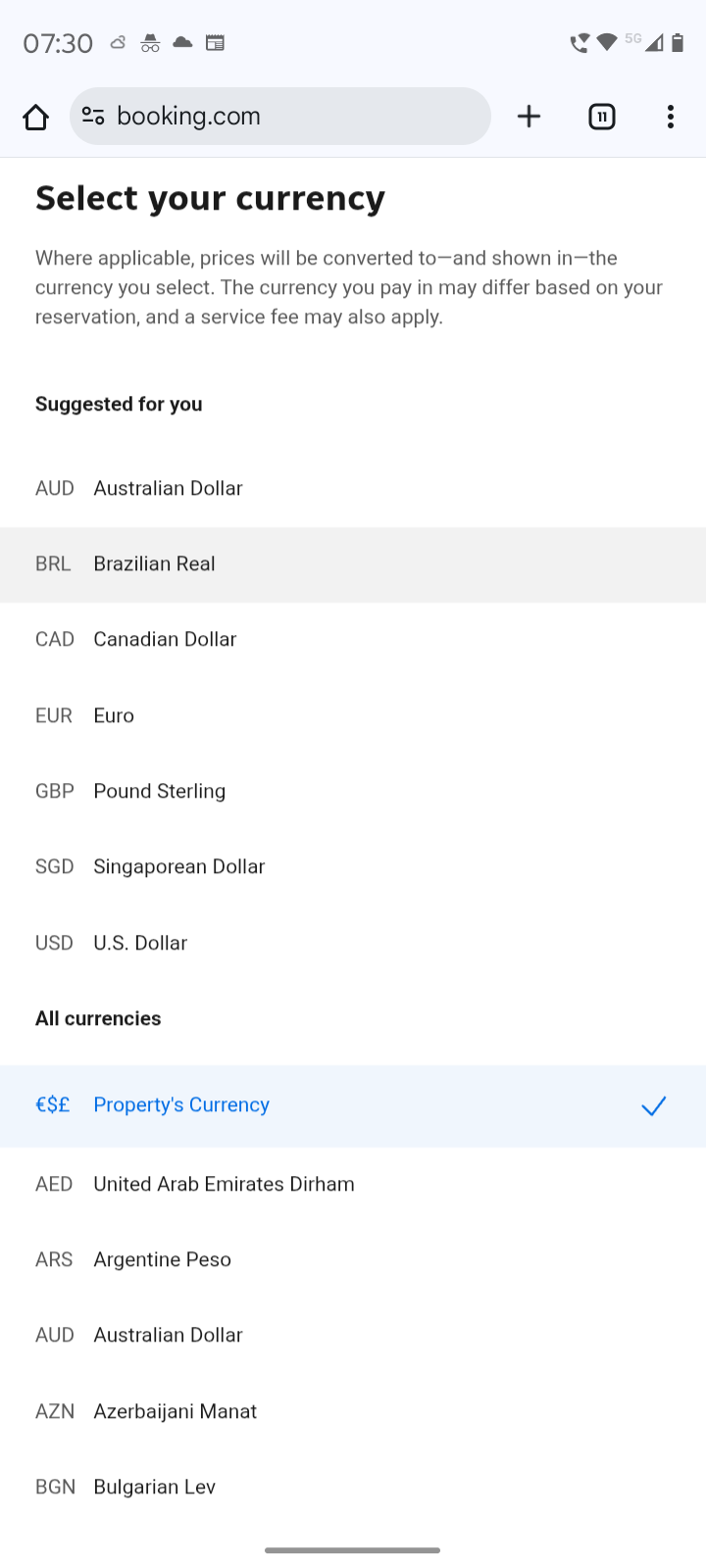Select Euro as the currency
Image resolution: width=706 pixels, height=1568 pixels.
pos(353,715)
